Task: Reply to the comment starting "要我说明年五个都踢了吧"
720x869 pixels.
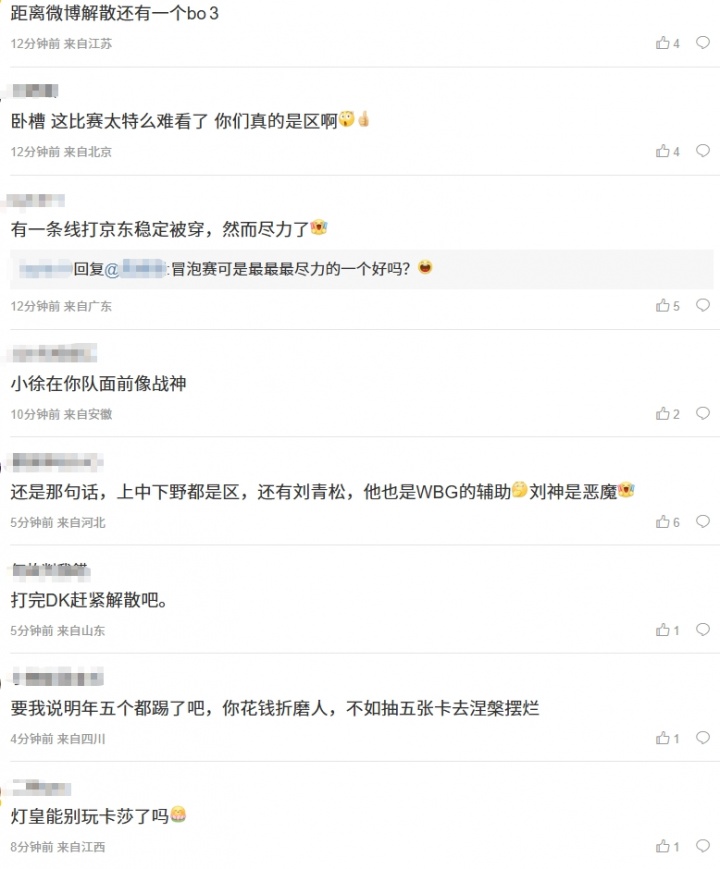Action: coord(703,738)
